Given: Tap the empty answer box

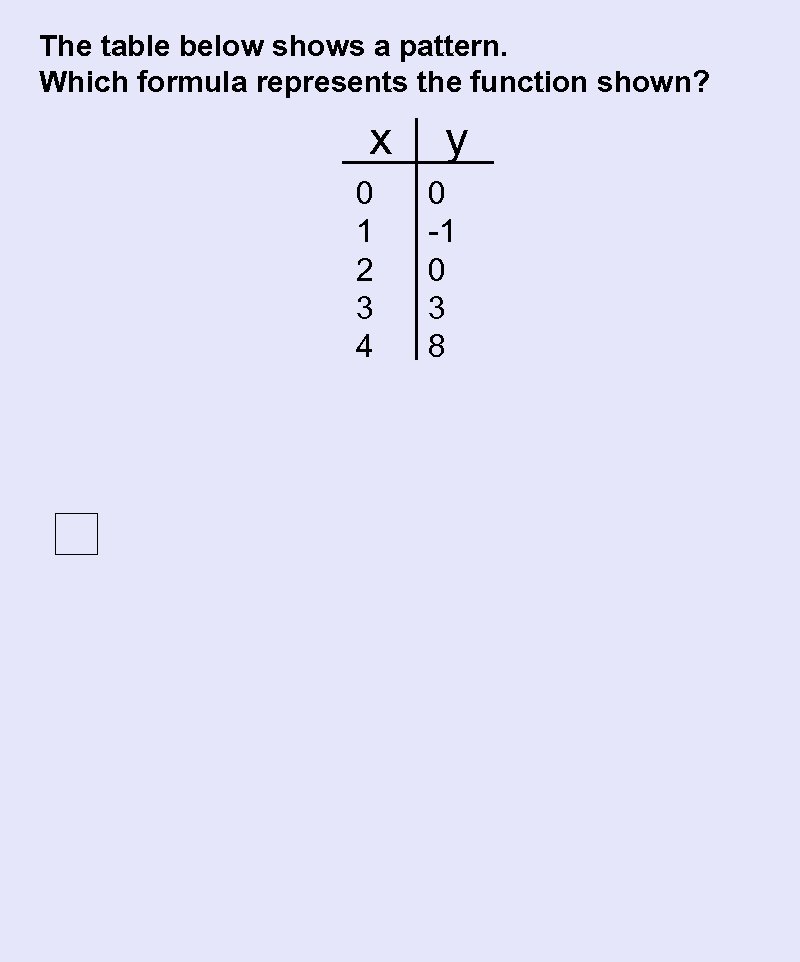Looking at the screenshot, I should [77, 534].
